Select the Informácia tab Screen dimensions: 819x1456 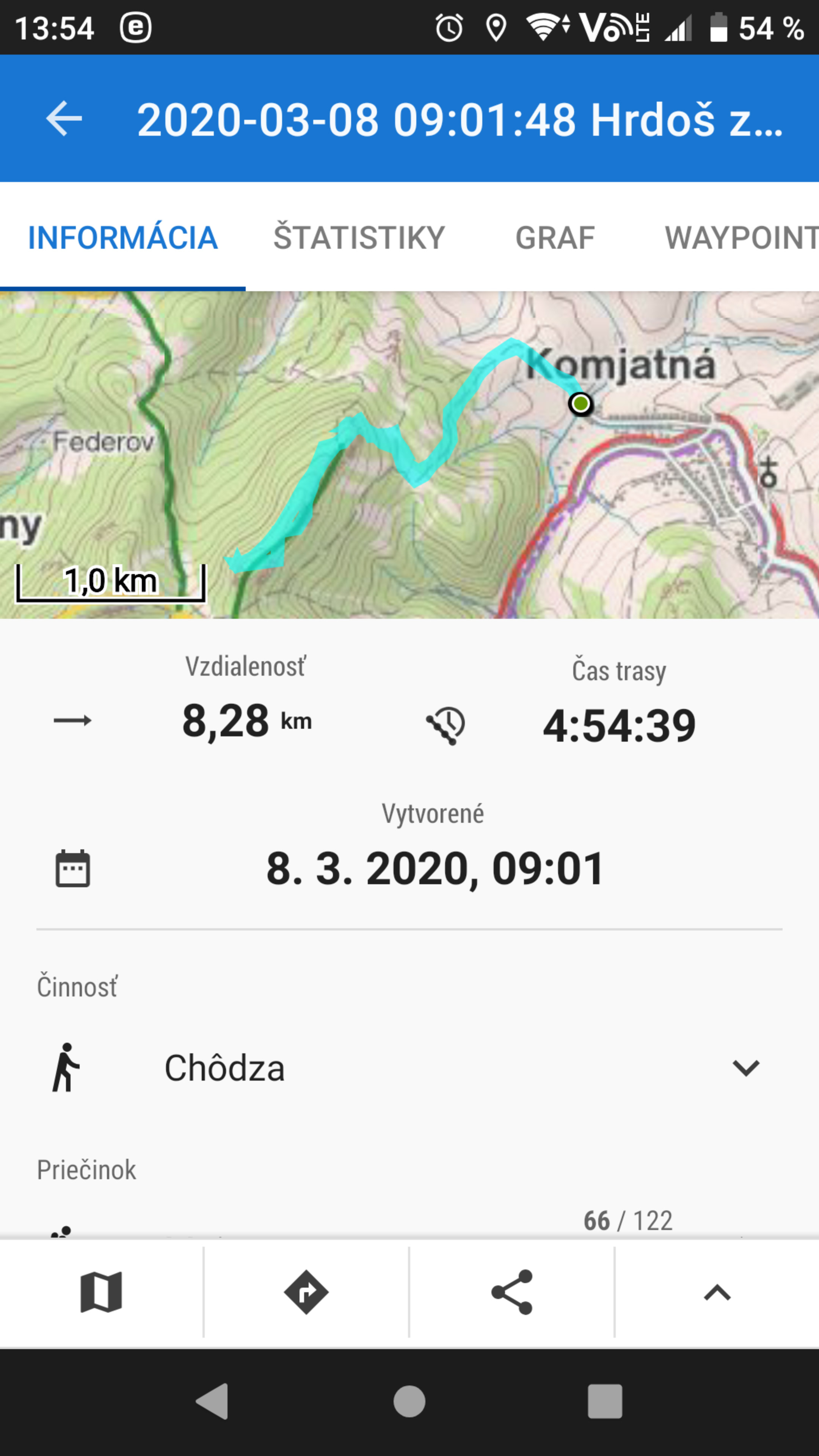[x=122, y=237]
